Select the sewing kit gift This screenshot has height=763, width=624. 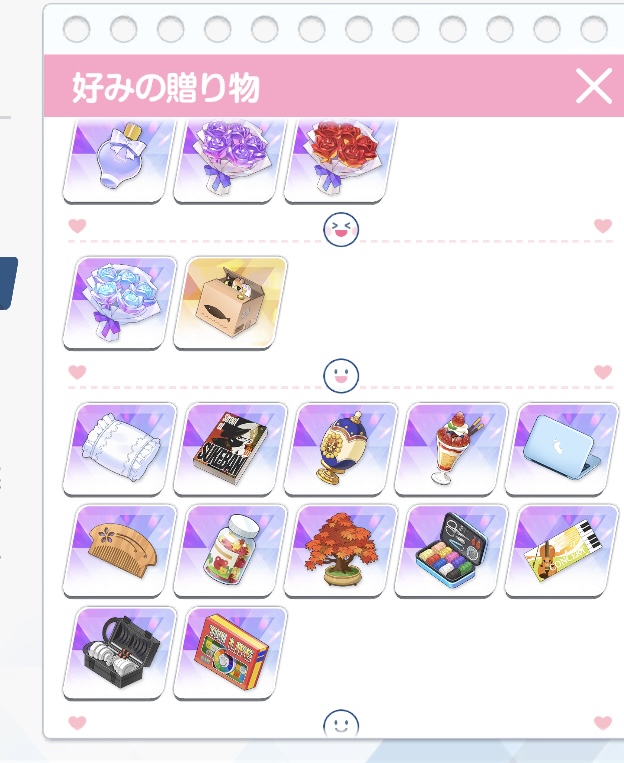451,550
